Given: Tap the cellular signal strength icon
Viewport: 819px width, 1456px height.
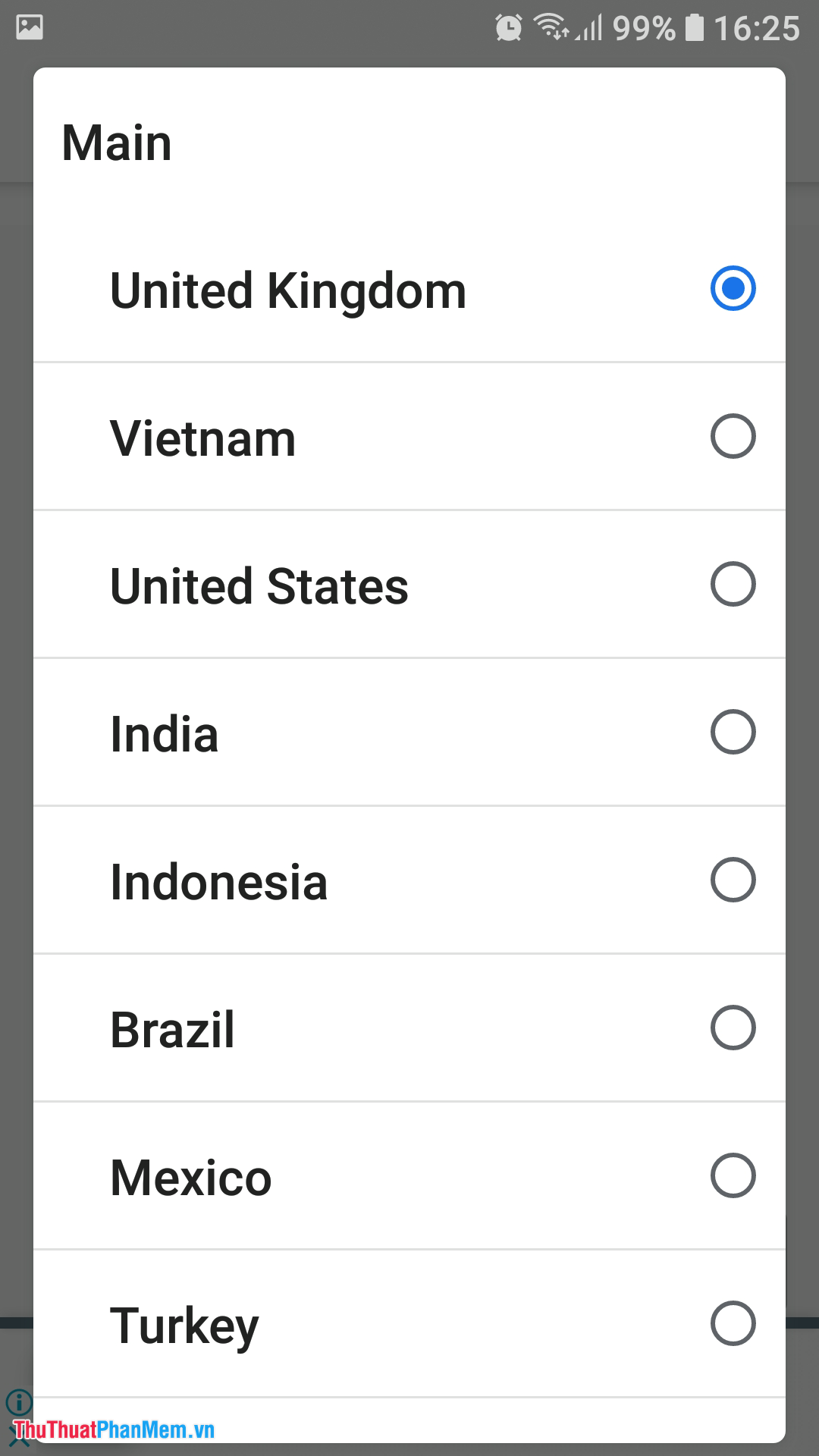Looking at the screenshot, I should tap(588, 29).
